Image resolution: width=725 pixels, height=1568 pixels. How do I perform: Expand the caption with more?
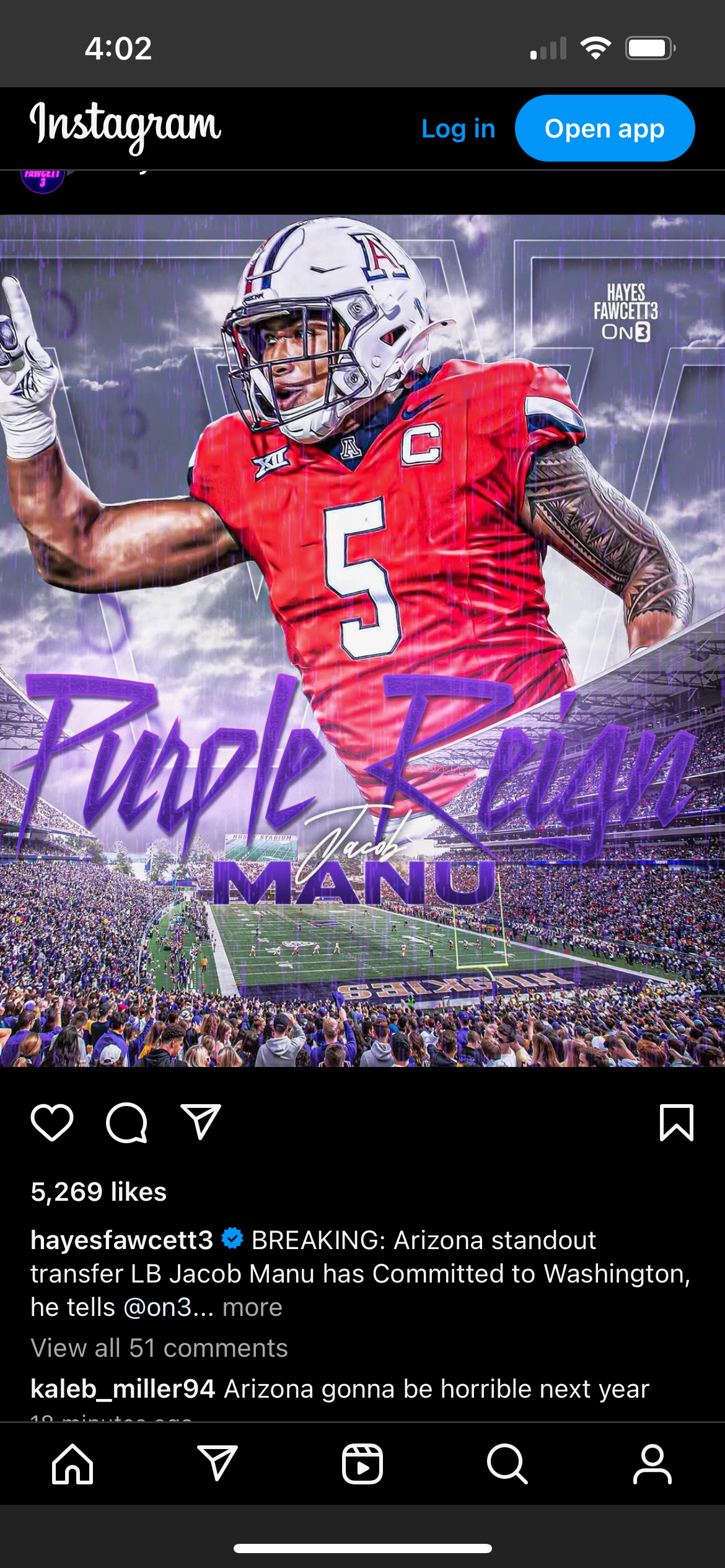pos(252,1307)
